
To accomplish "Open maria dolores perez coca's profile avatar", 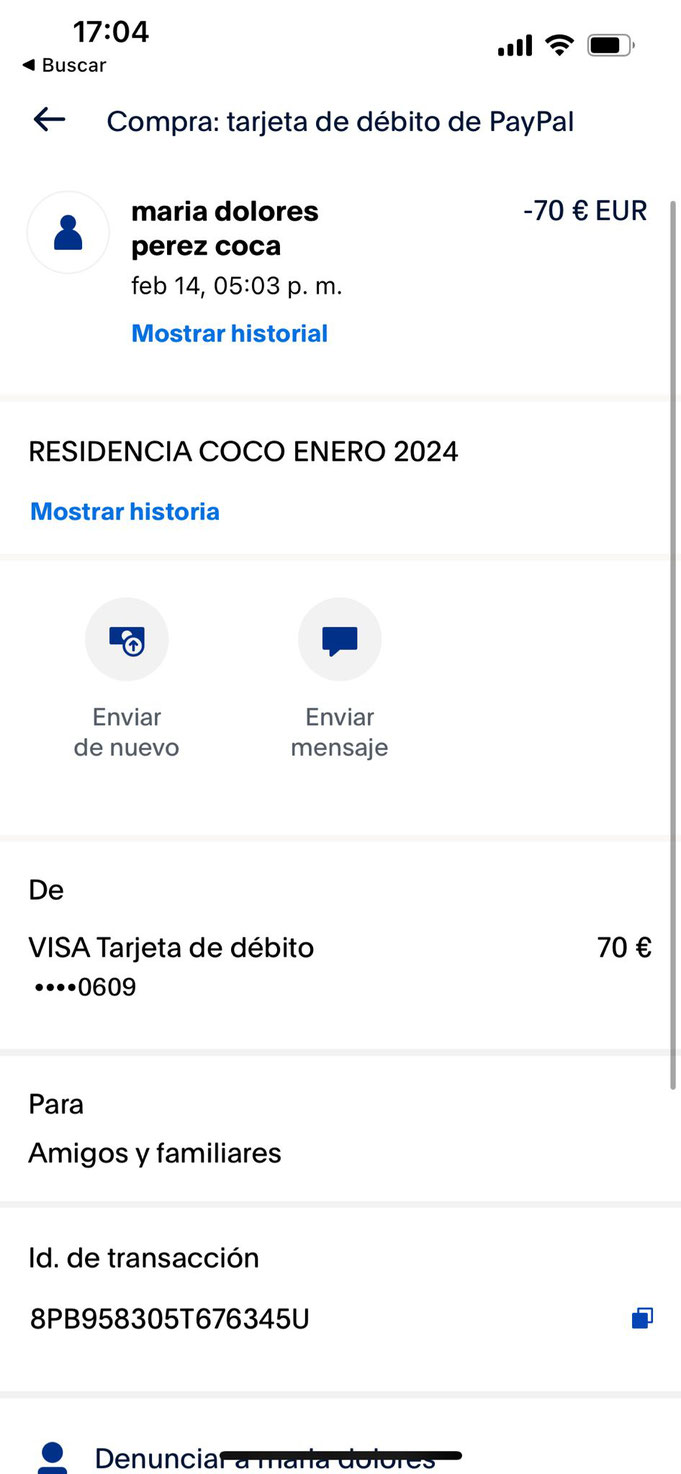I will pos(68,232).
